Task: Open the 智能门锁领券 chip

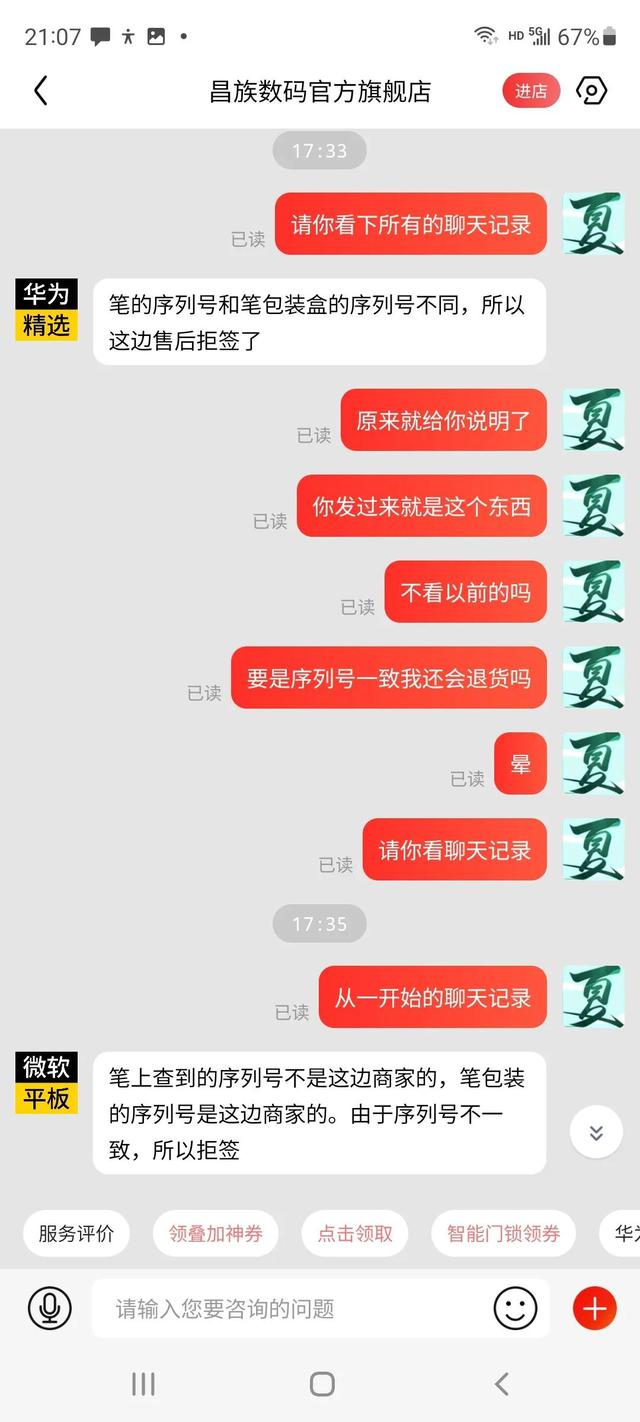Action: click(503, 1233)
